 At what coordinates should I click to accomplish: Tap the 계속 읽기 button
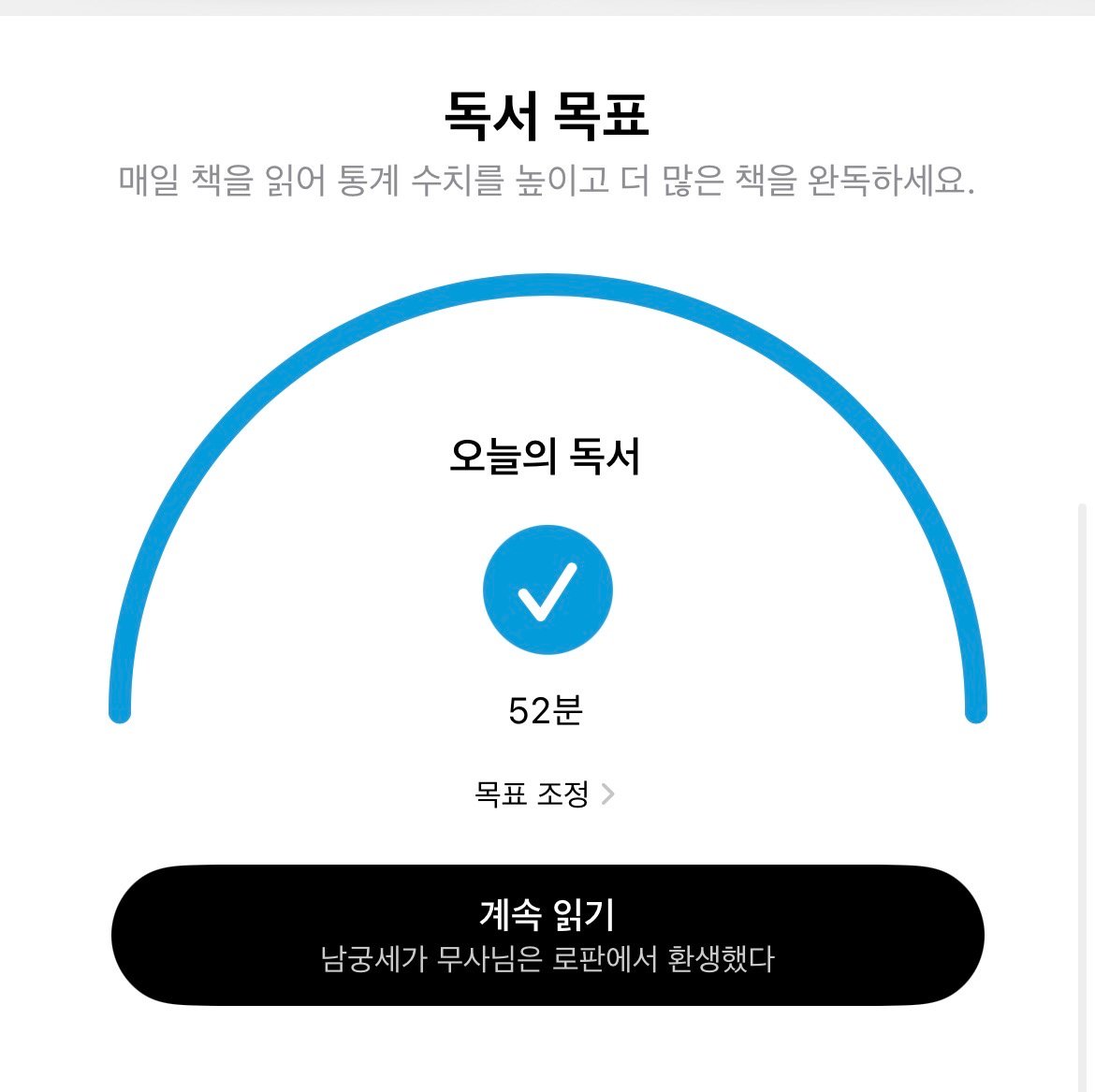coord(547,935)
